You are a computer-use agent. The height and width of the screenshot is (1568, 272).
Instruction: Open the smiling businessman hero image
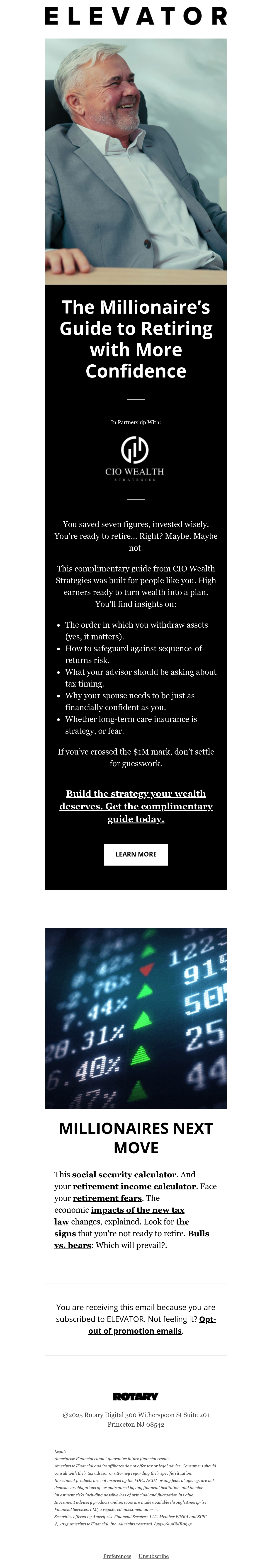(136, 161)
